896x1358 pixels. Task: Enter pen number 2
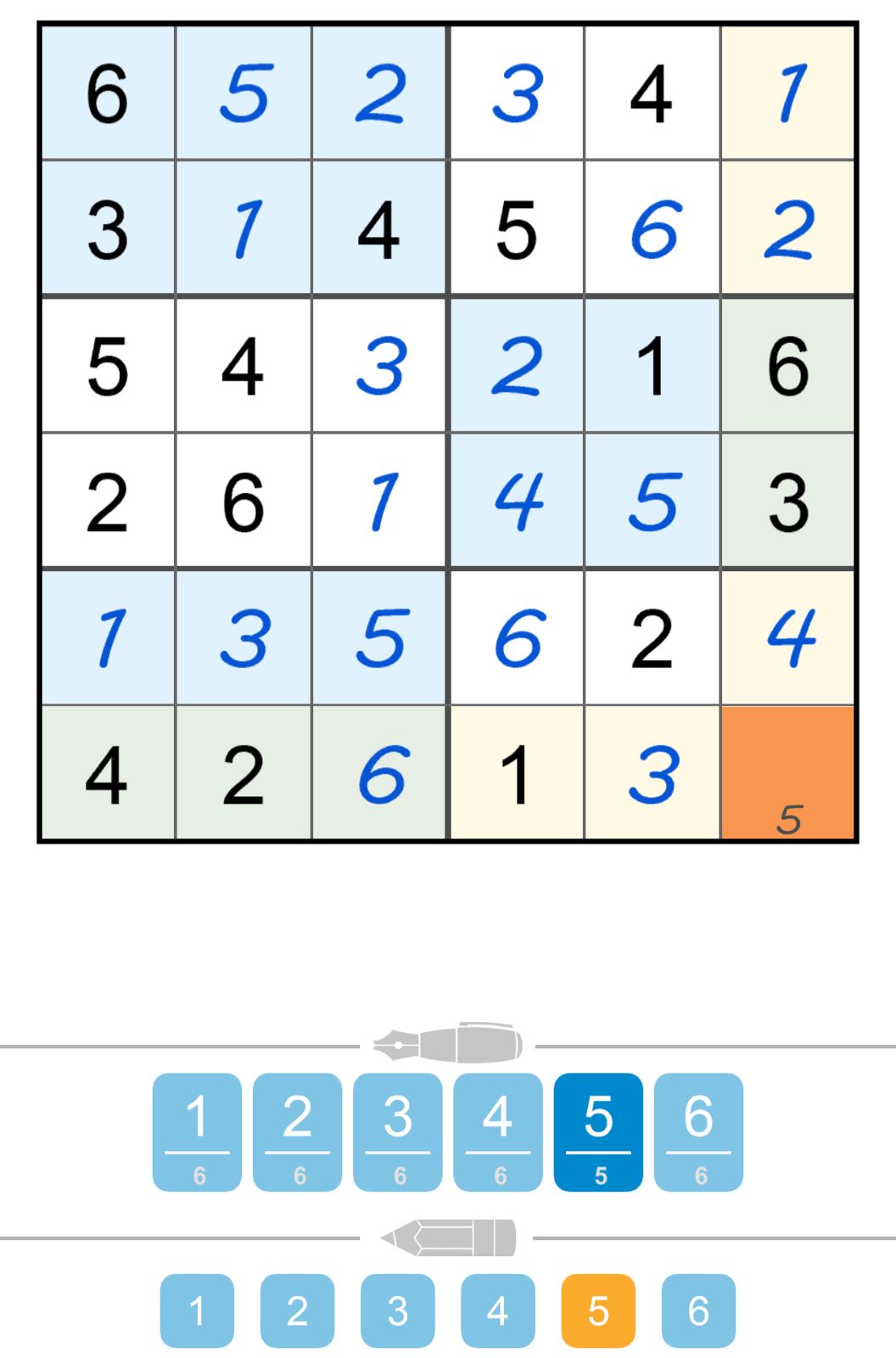point(297,1131)
